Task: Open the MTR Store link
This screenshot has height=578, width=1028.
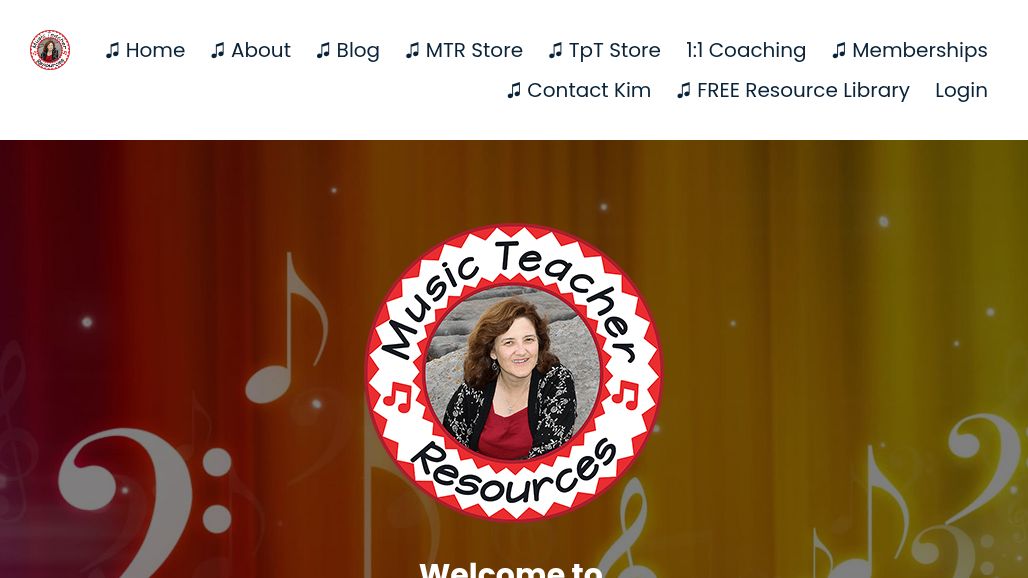Action: pyautogui.click(x=464, y=50)
